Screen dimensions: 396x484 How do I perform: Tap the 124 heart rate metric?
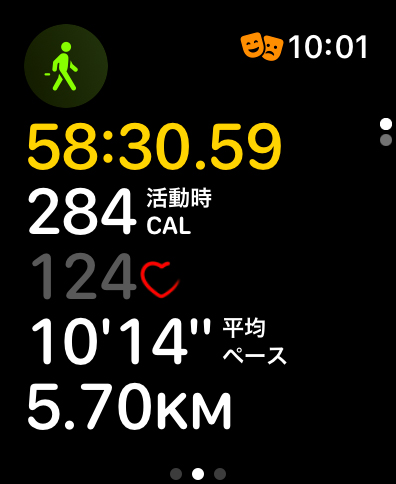pyautogui.click(x=106, y=276)
